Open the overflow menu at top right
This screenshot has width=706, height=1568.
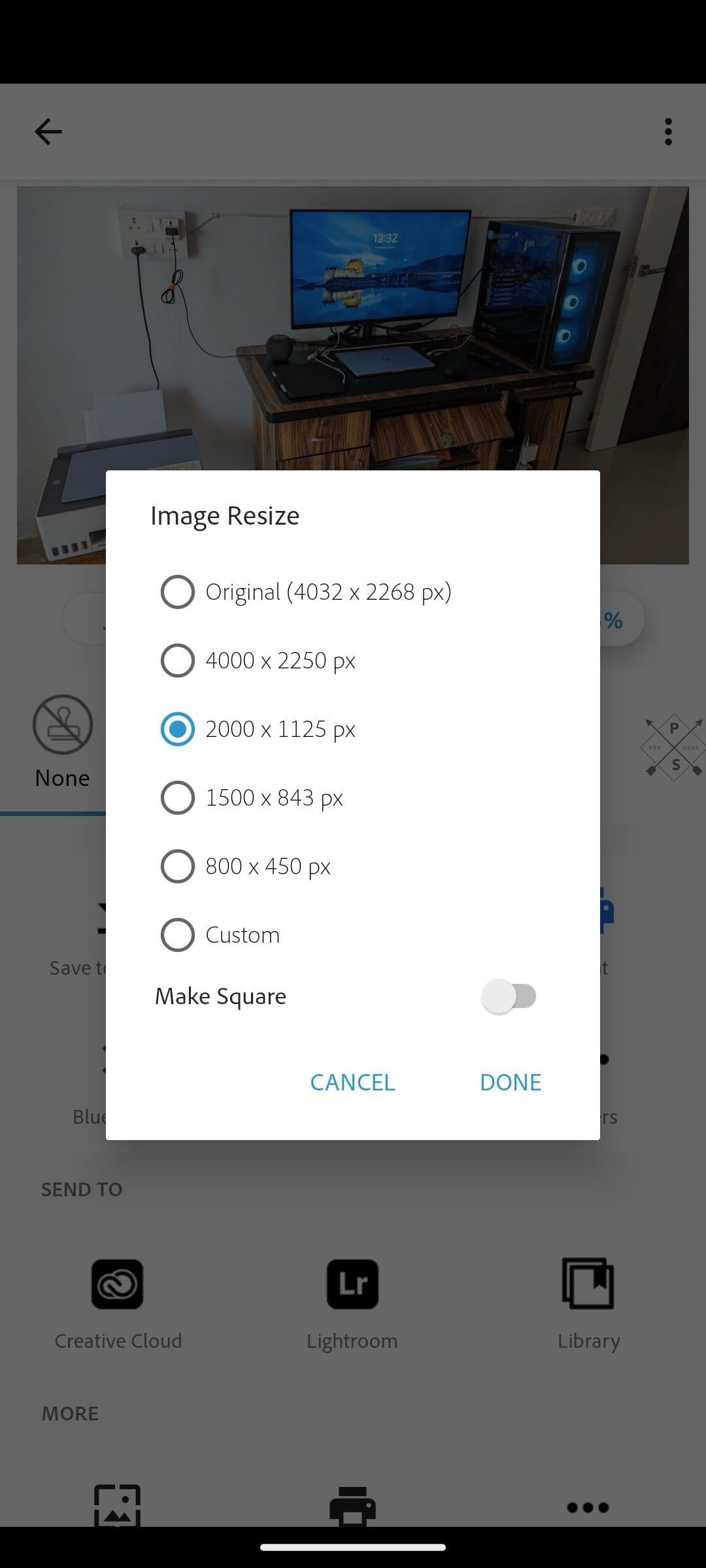[668, 131]
